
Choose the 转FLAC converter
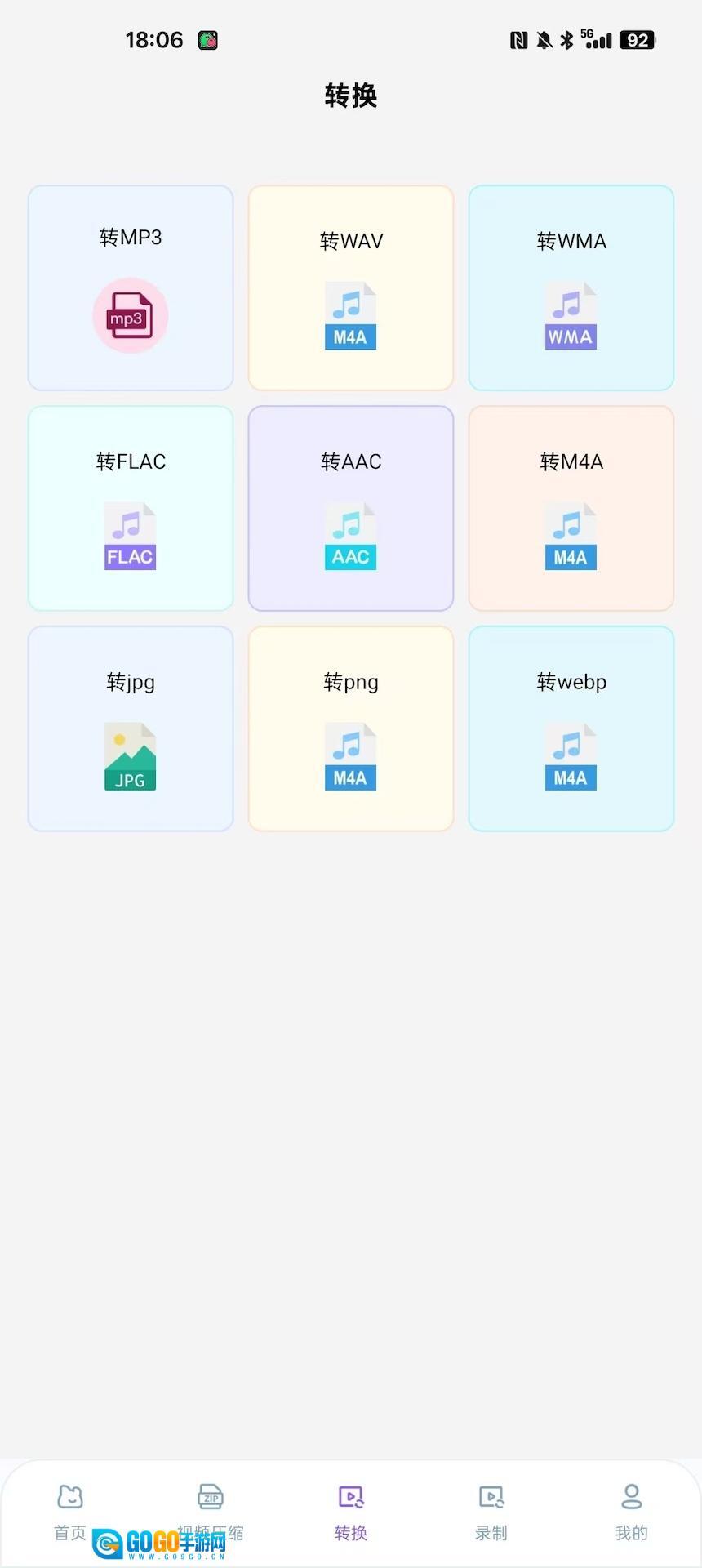coord(131,508)
